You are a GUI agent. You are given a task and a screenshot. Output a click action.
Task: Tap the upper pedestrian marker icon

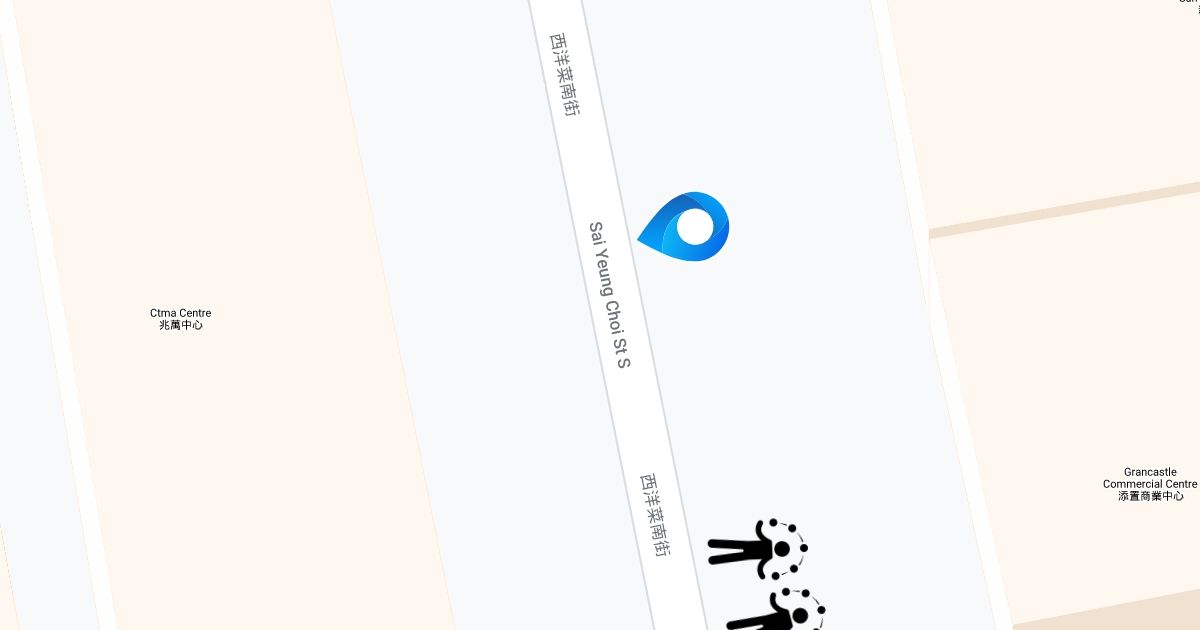pos(758,548)
